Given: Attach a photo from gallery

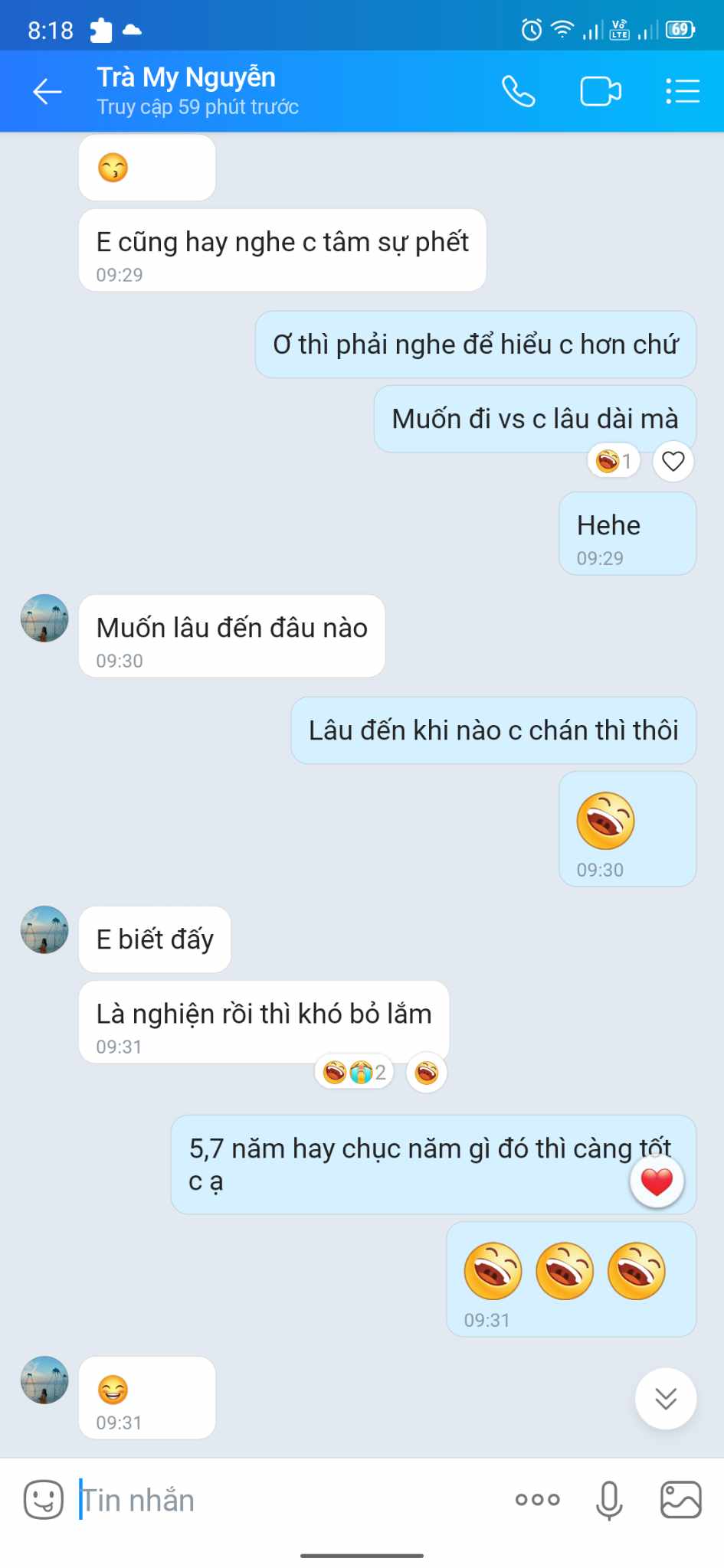Looking at the screenshot, I should 680,1499.
